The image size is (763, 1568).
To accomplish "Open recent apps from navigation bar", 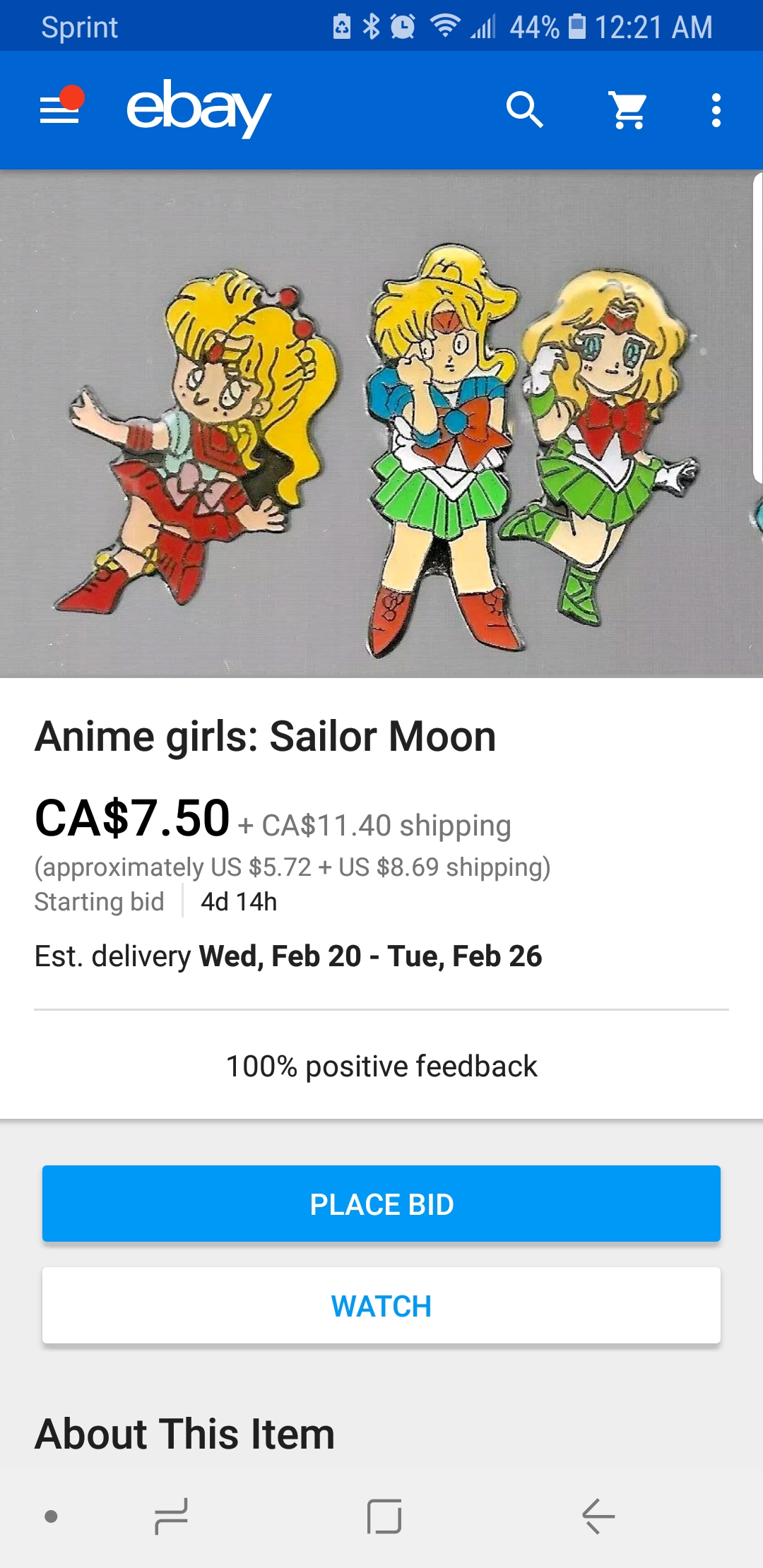I will [171, 1516].
